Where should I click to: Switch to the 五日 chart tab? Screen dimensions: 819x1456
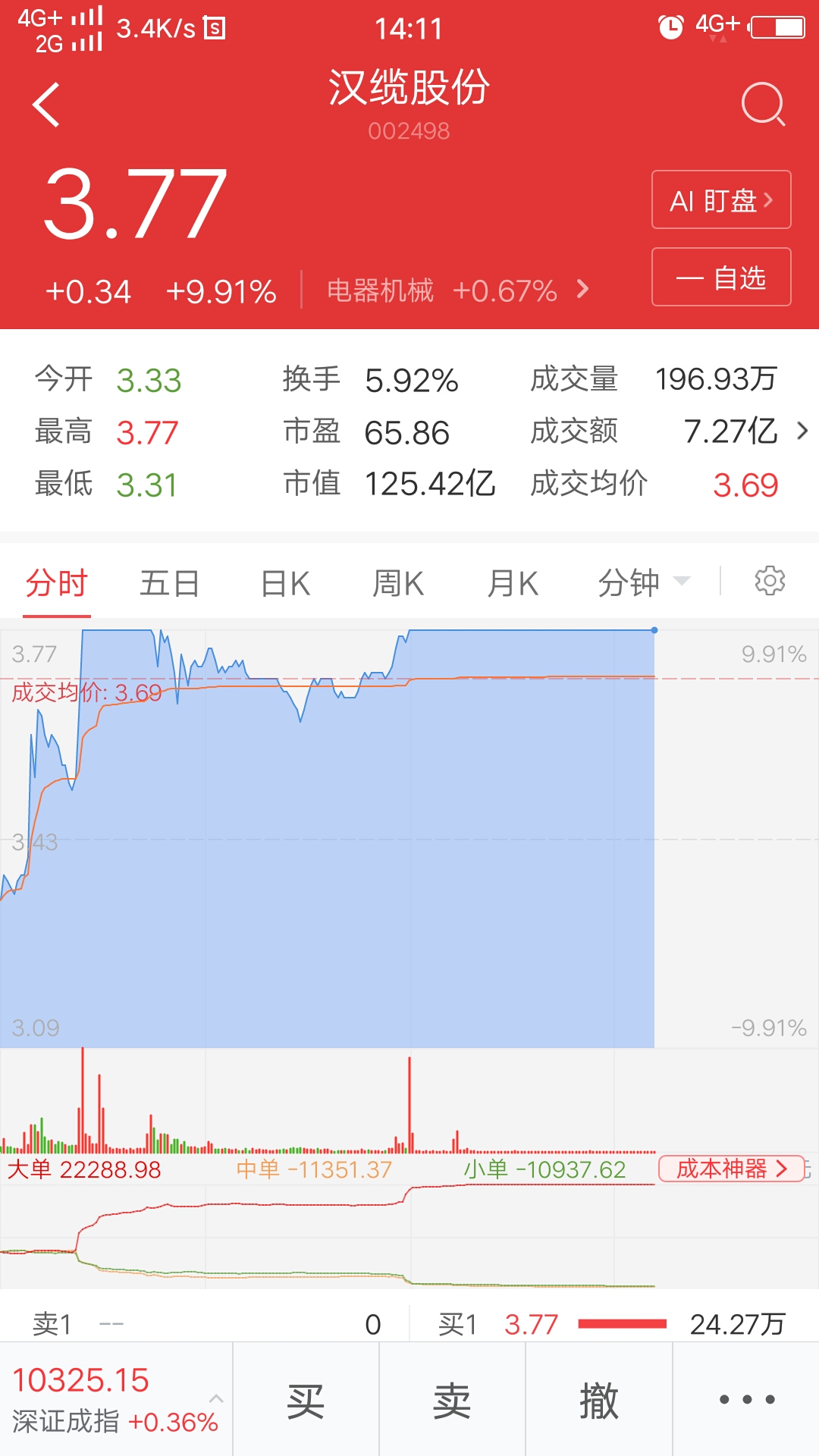[170, 584]
